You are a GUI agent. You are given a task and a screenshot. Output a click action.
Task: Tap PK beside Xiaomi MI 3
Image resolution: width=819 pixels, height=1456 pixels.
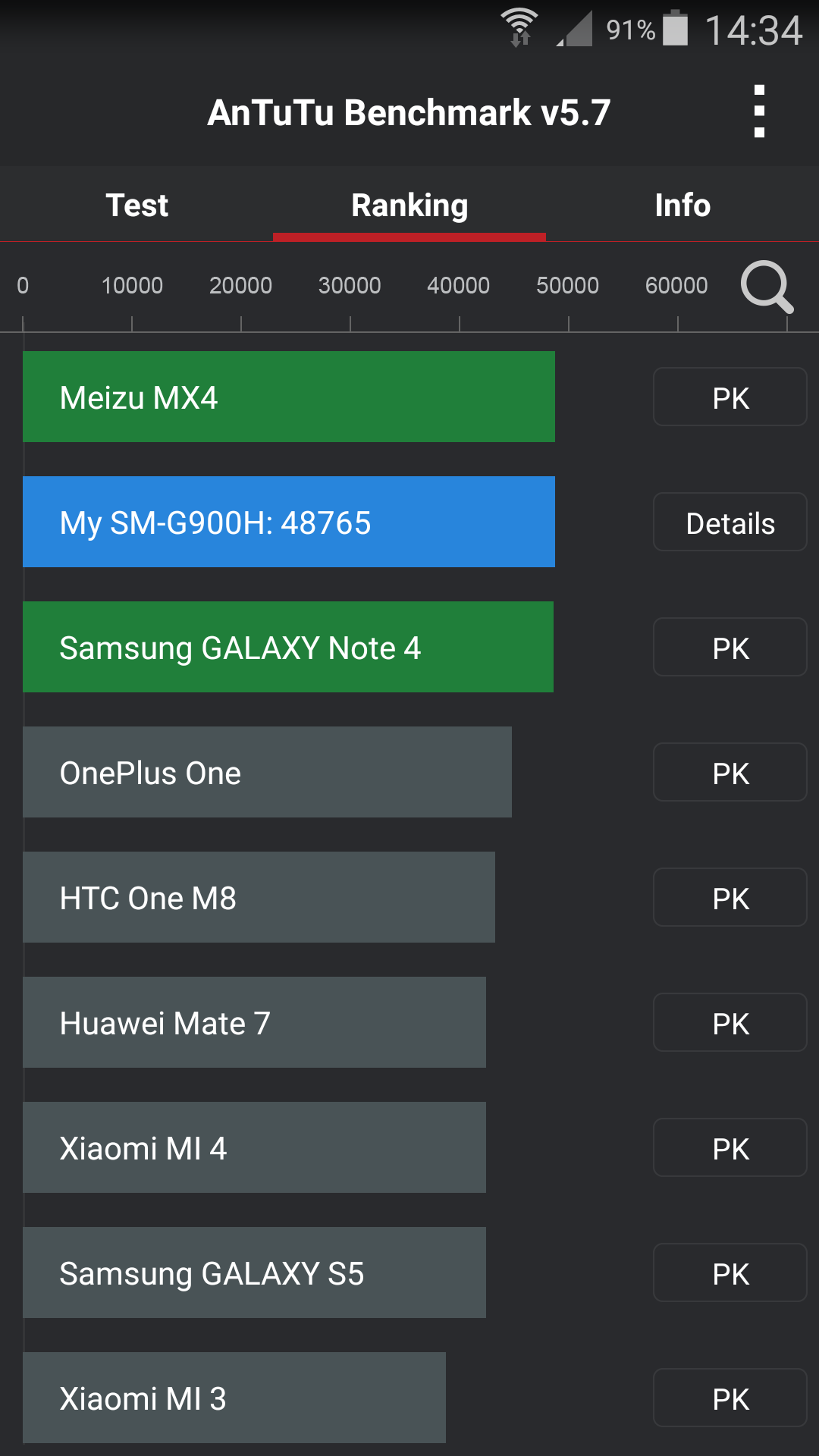(730, 1398)
